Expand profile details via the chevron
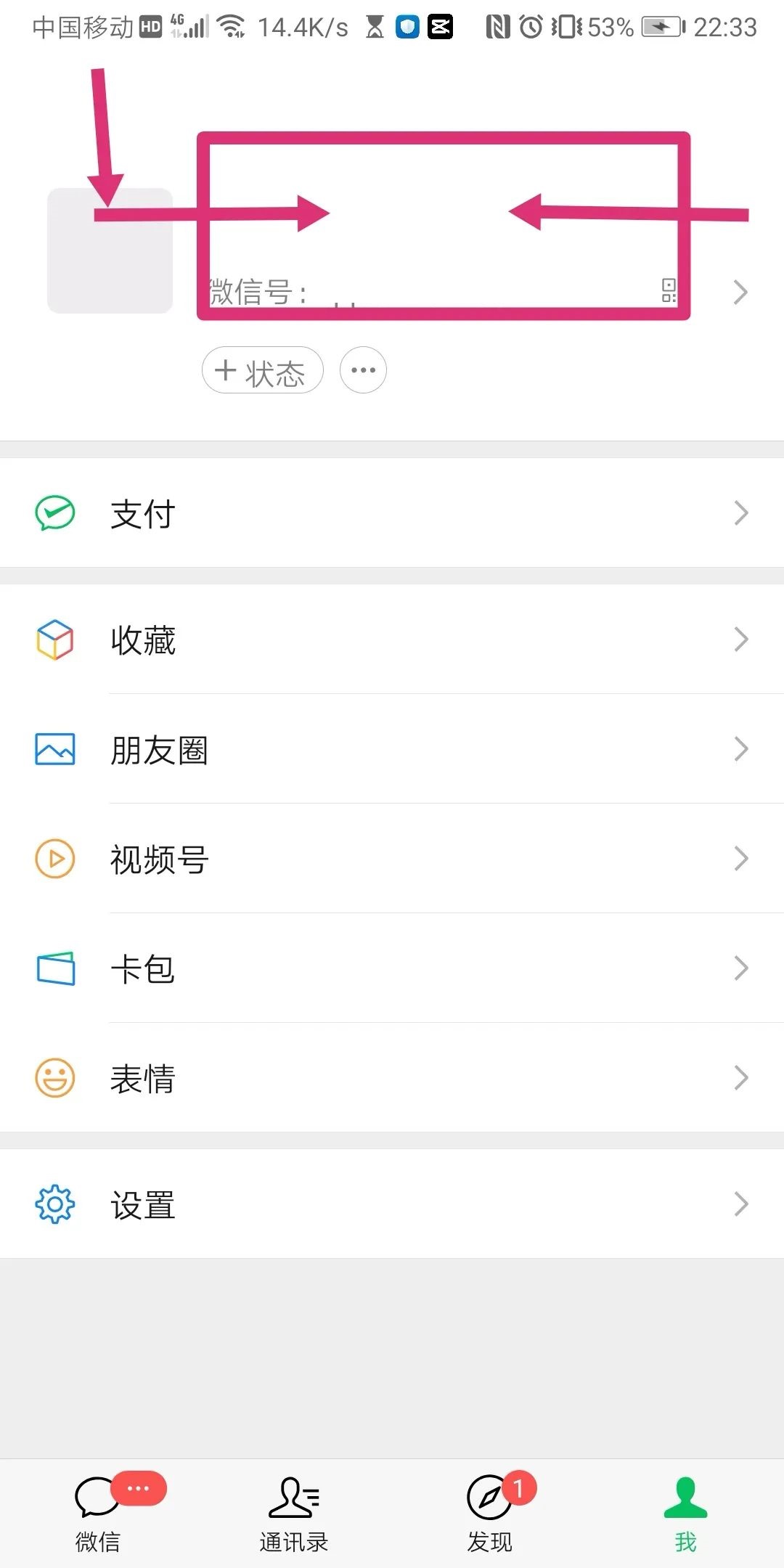 [740, 292]
